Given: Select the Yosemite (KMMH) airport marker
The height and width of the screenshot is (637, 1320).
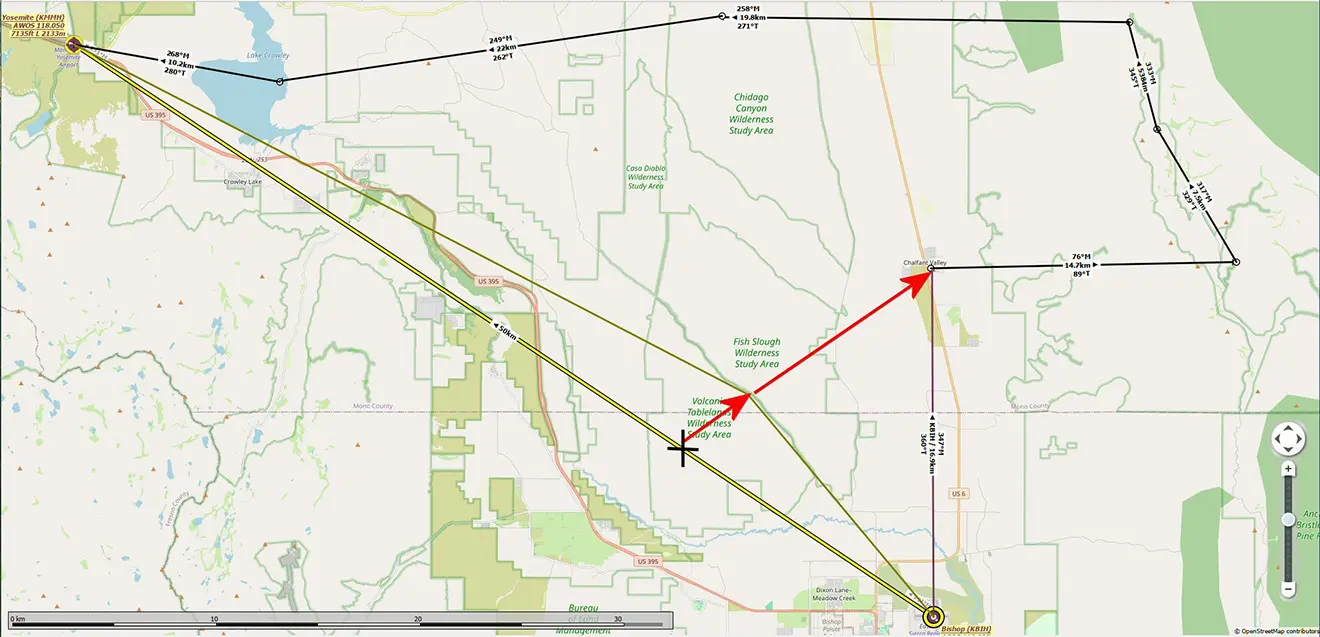Looking at the screenshot, I should pyautogui.click(x=73, y=44).
